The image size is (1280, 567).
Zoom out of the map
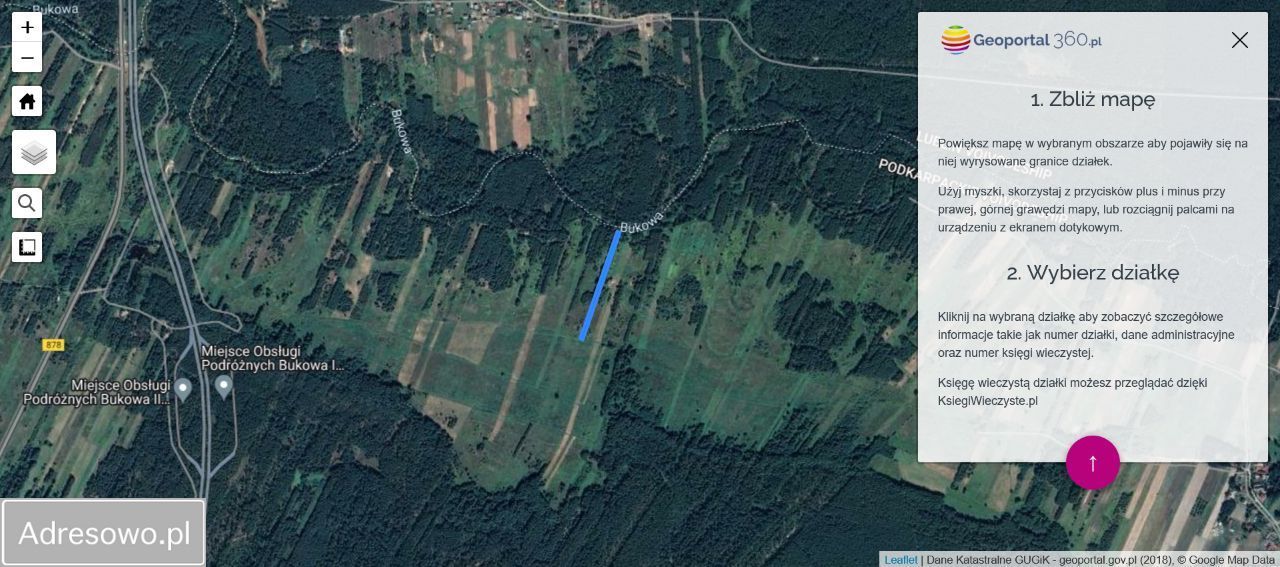27,58
